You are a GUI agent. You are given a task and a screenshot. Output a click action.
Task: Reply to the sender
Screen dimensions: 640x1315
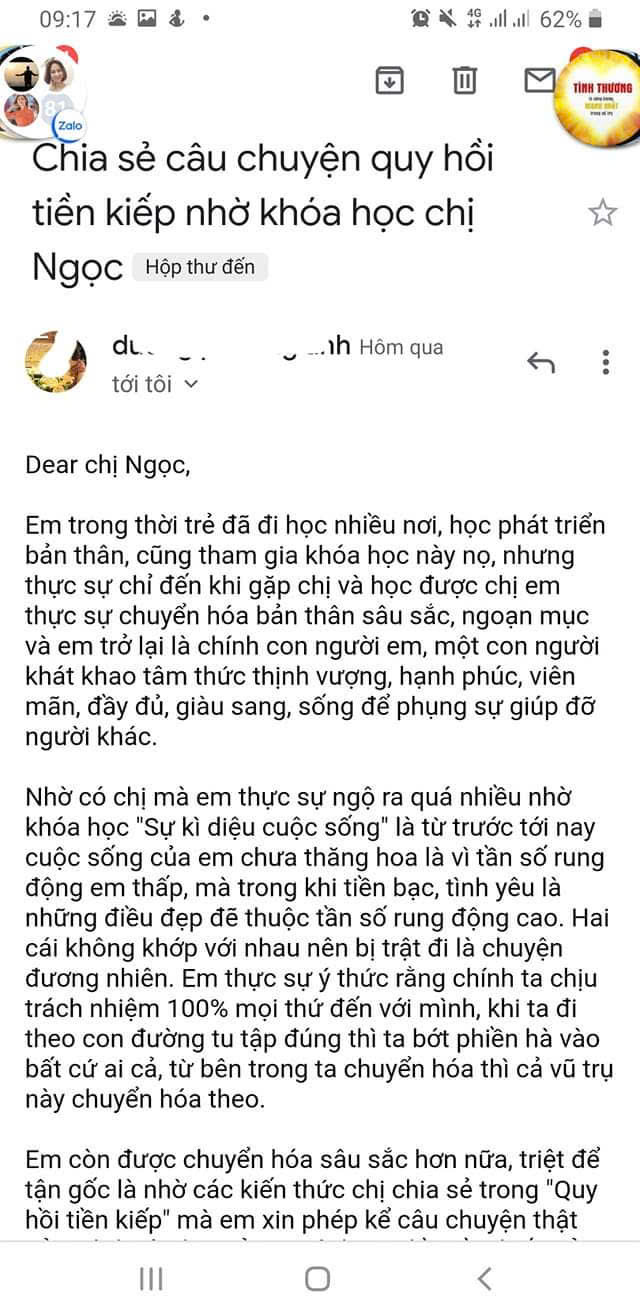coord(541,363)
